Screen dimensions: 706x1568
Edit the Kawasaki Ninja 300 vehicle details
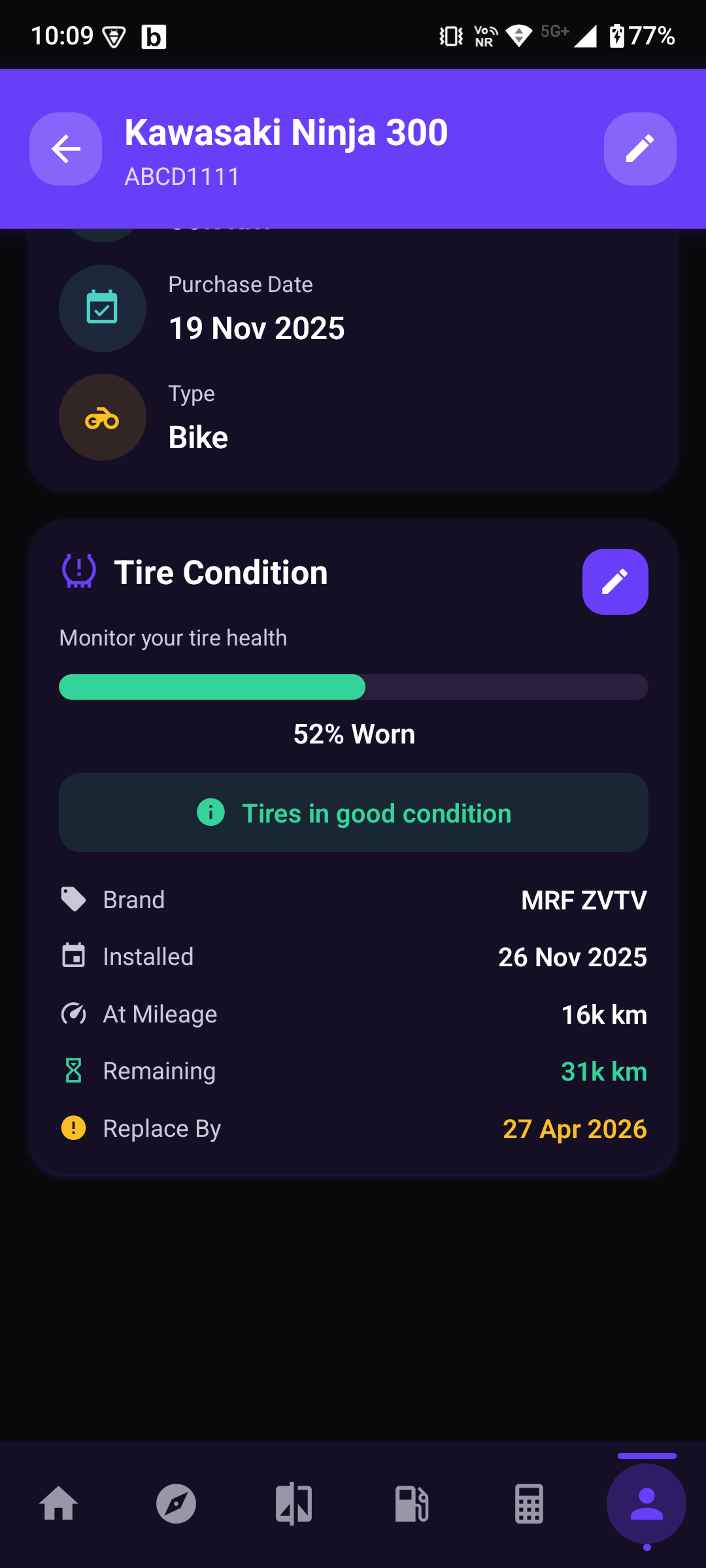click(639, 149)
